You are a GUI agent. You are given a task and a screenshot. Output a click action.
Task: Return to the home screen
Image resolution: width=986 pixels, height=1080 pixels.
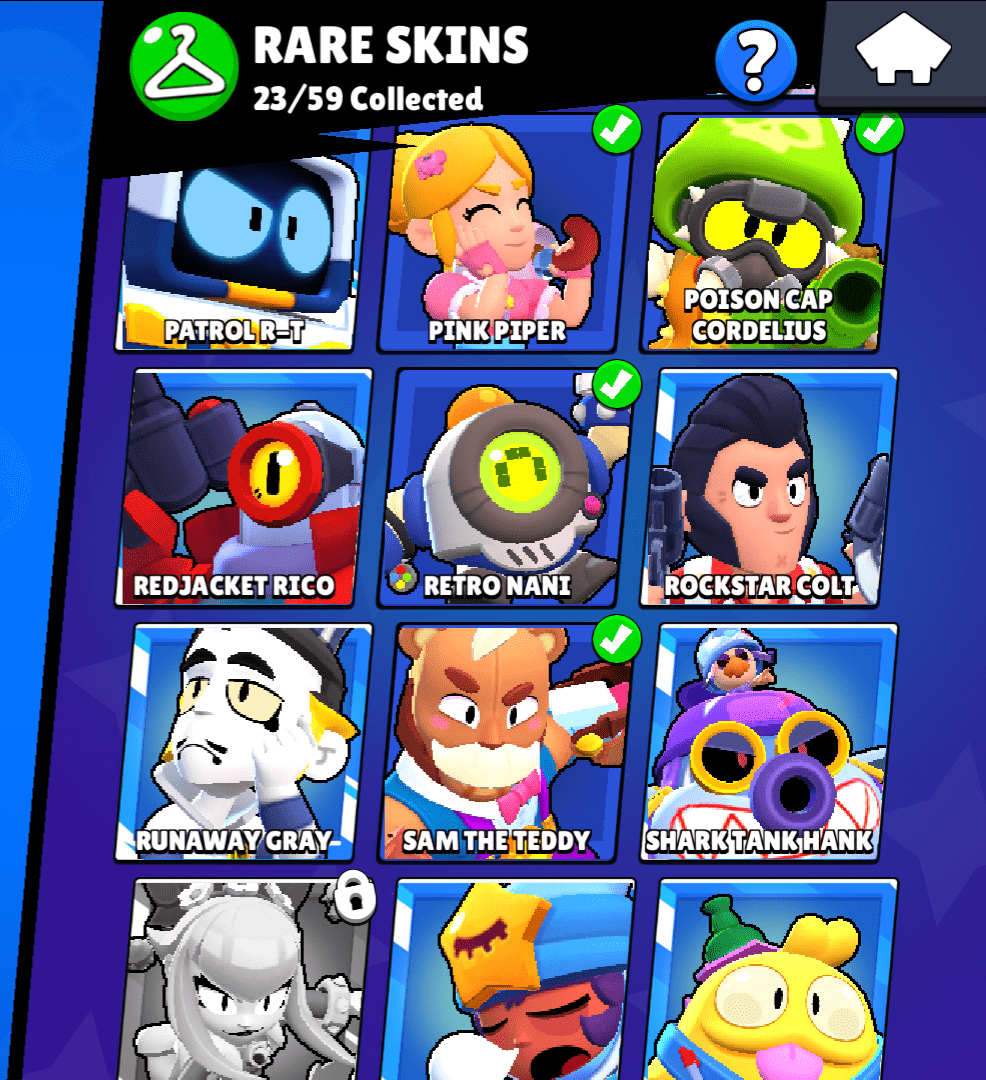pyautogui.click(x=902, y=50)
